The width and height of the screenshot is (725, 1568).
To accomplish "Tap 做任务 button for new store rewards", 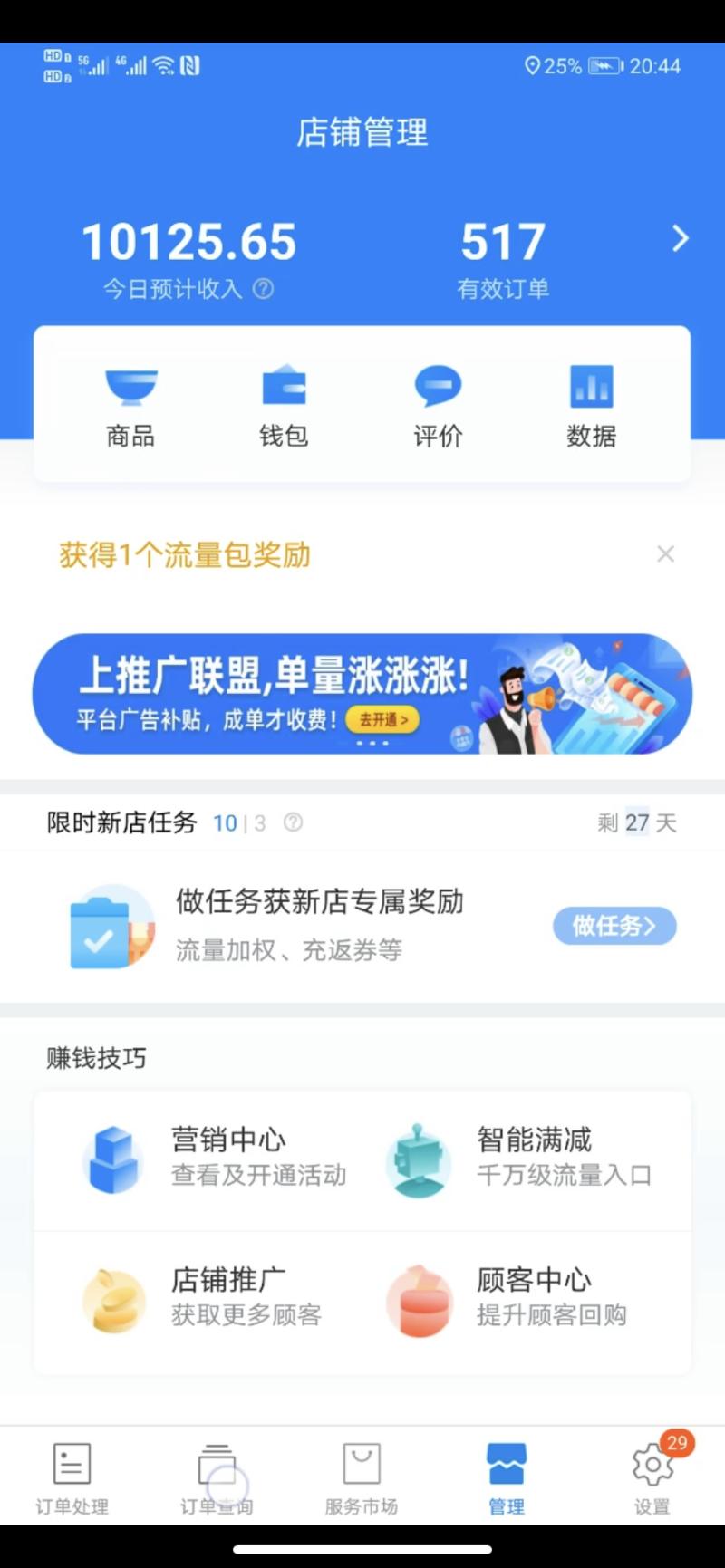I will coord(614,926).
